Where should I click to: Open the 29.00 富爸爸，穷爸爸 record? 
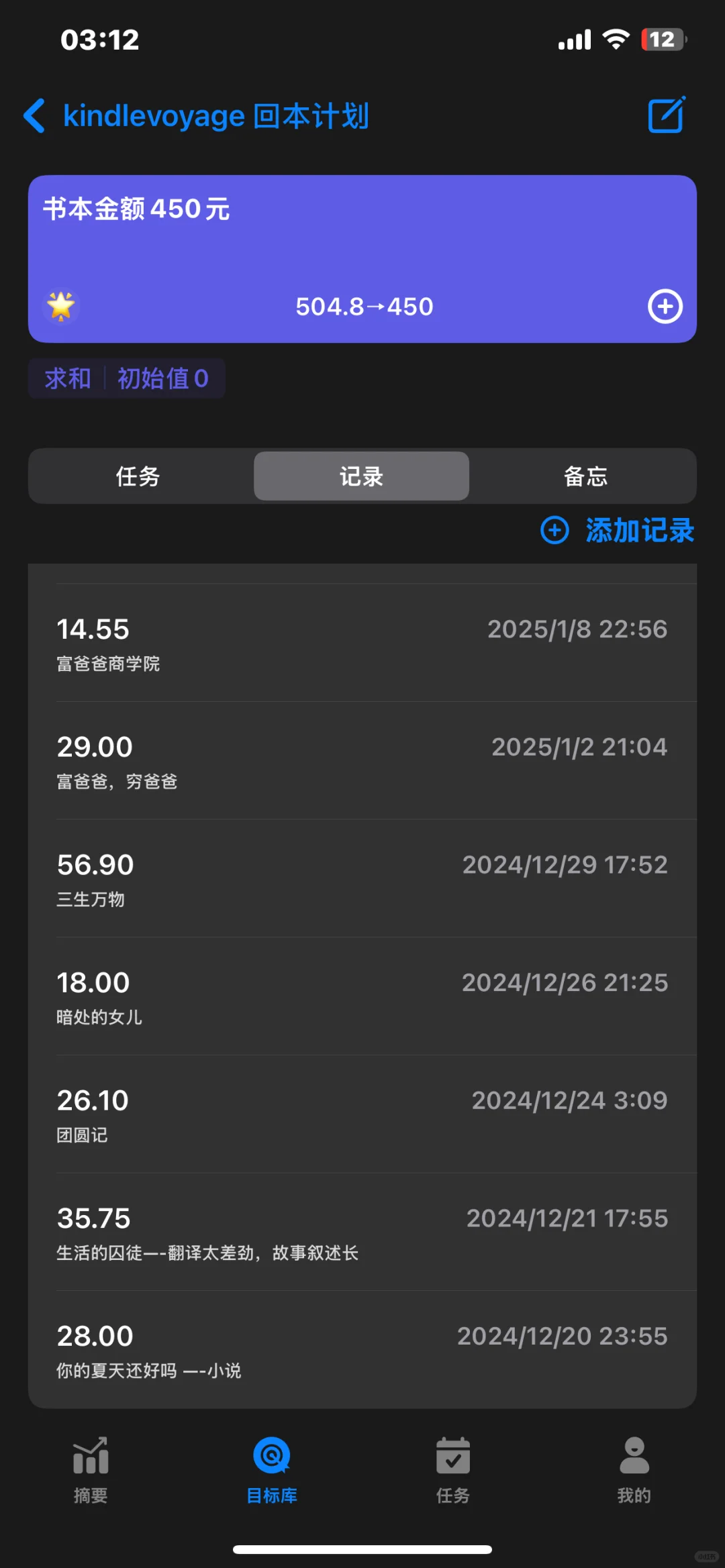pyautogui.click(x=362, y=761)
